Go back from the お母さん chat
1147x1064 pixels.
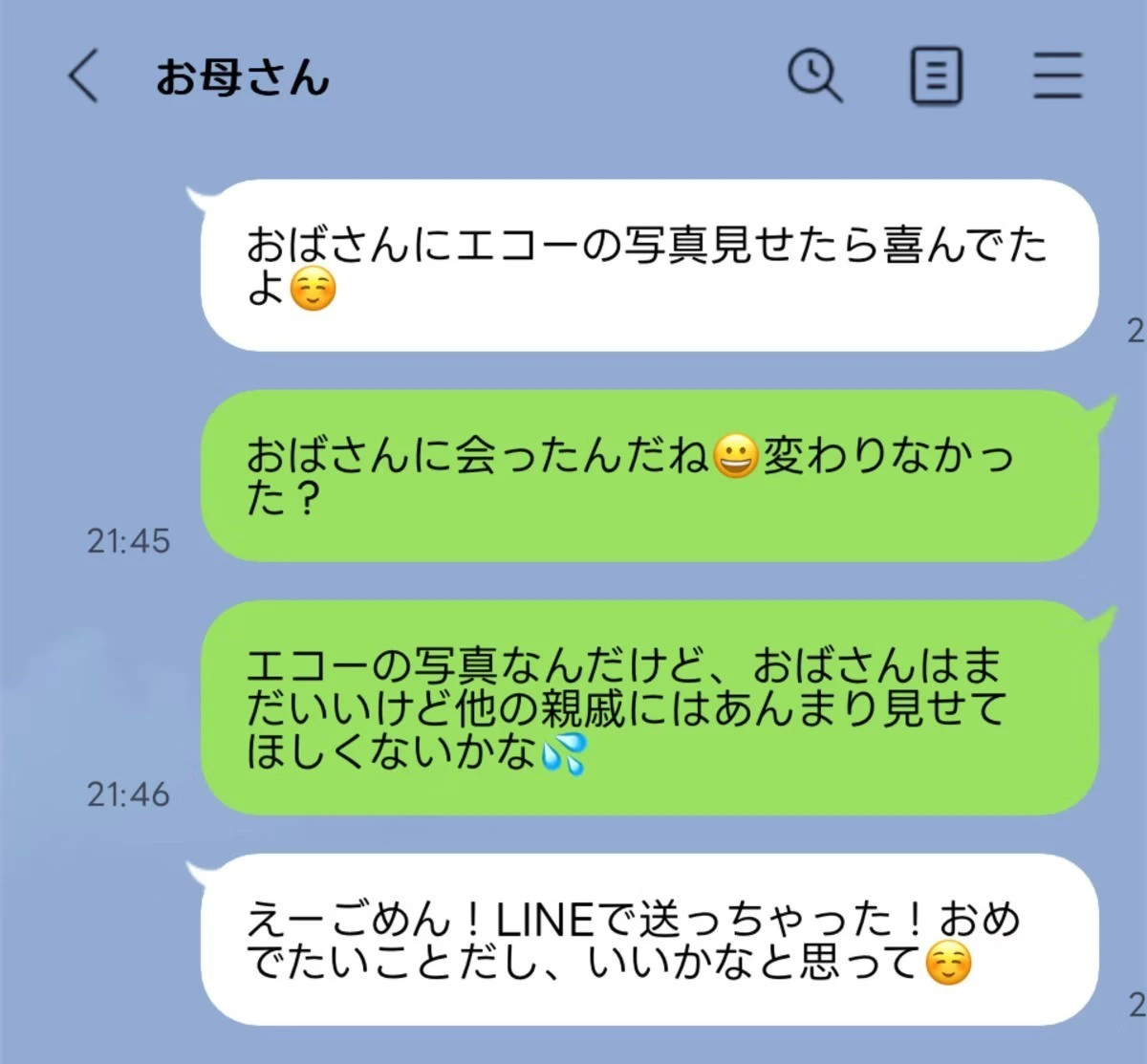84,76
